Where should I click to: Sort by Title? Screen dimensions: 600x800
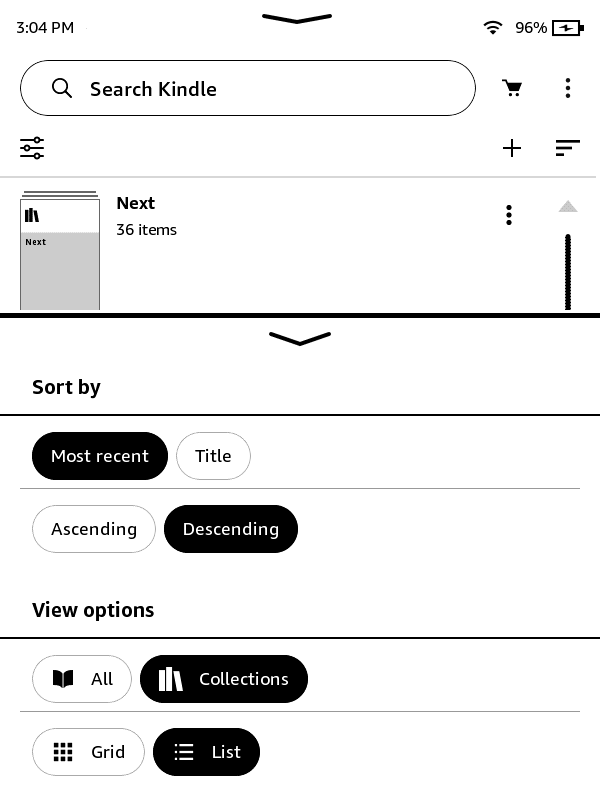point(213,456)
